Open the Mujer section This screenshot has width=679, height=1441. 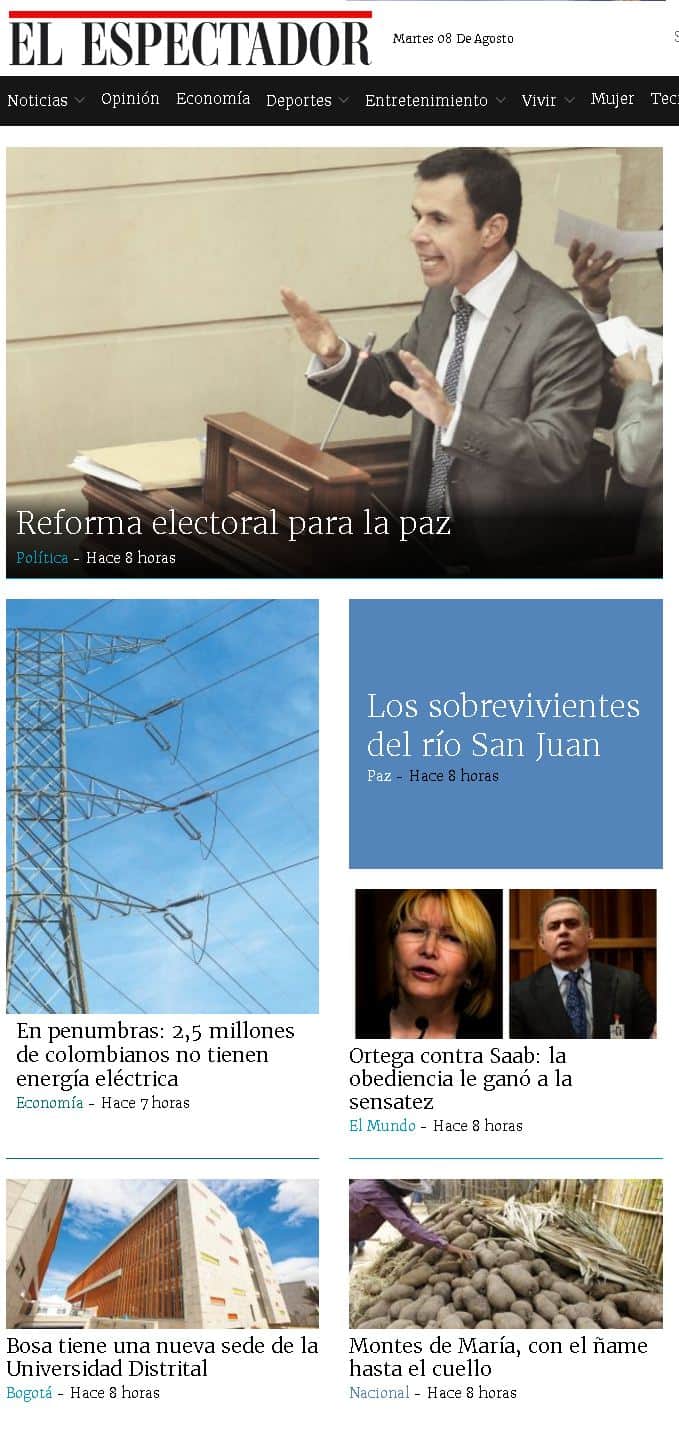(x=612, y=99)
